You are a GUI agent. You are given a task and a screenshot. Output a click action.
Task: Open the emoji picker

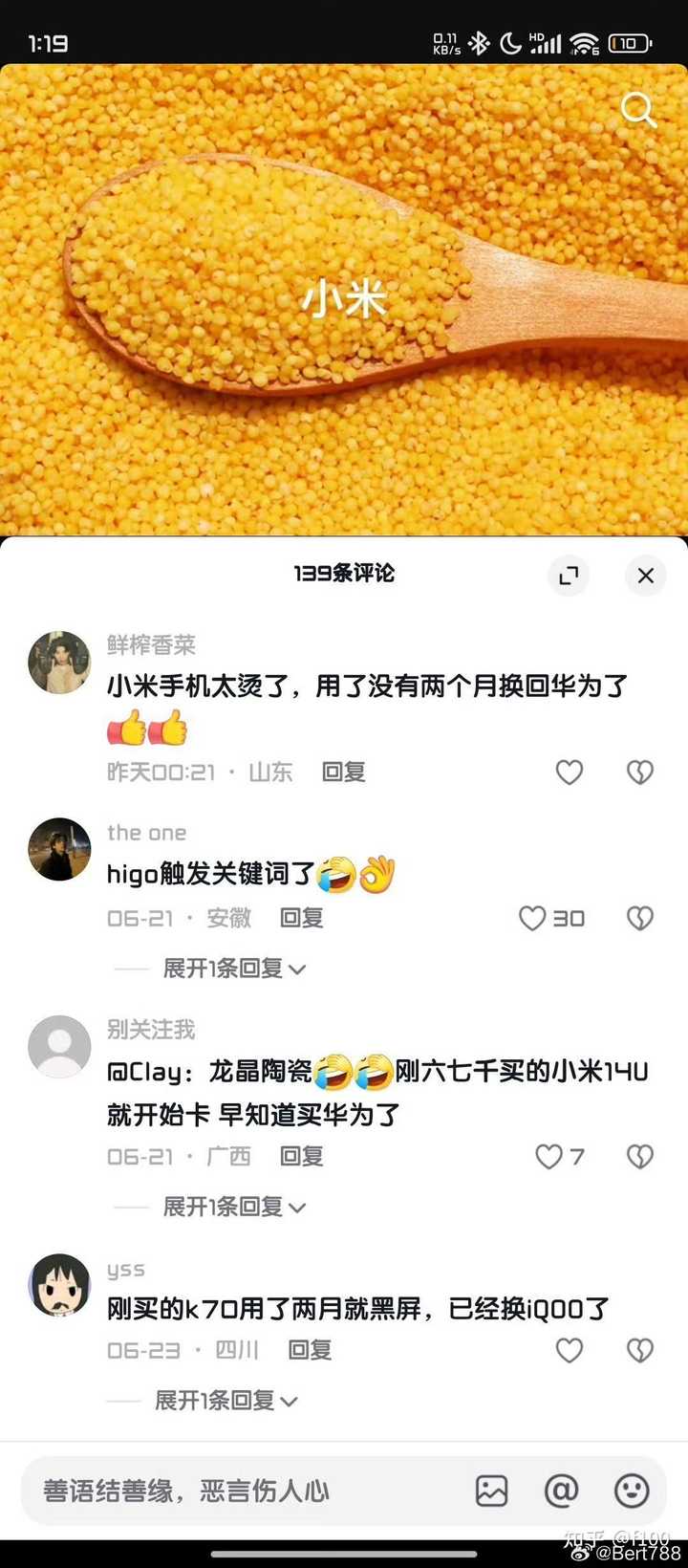[x=632, y=1492]
